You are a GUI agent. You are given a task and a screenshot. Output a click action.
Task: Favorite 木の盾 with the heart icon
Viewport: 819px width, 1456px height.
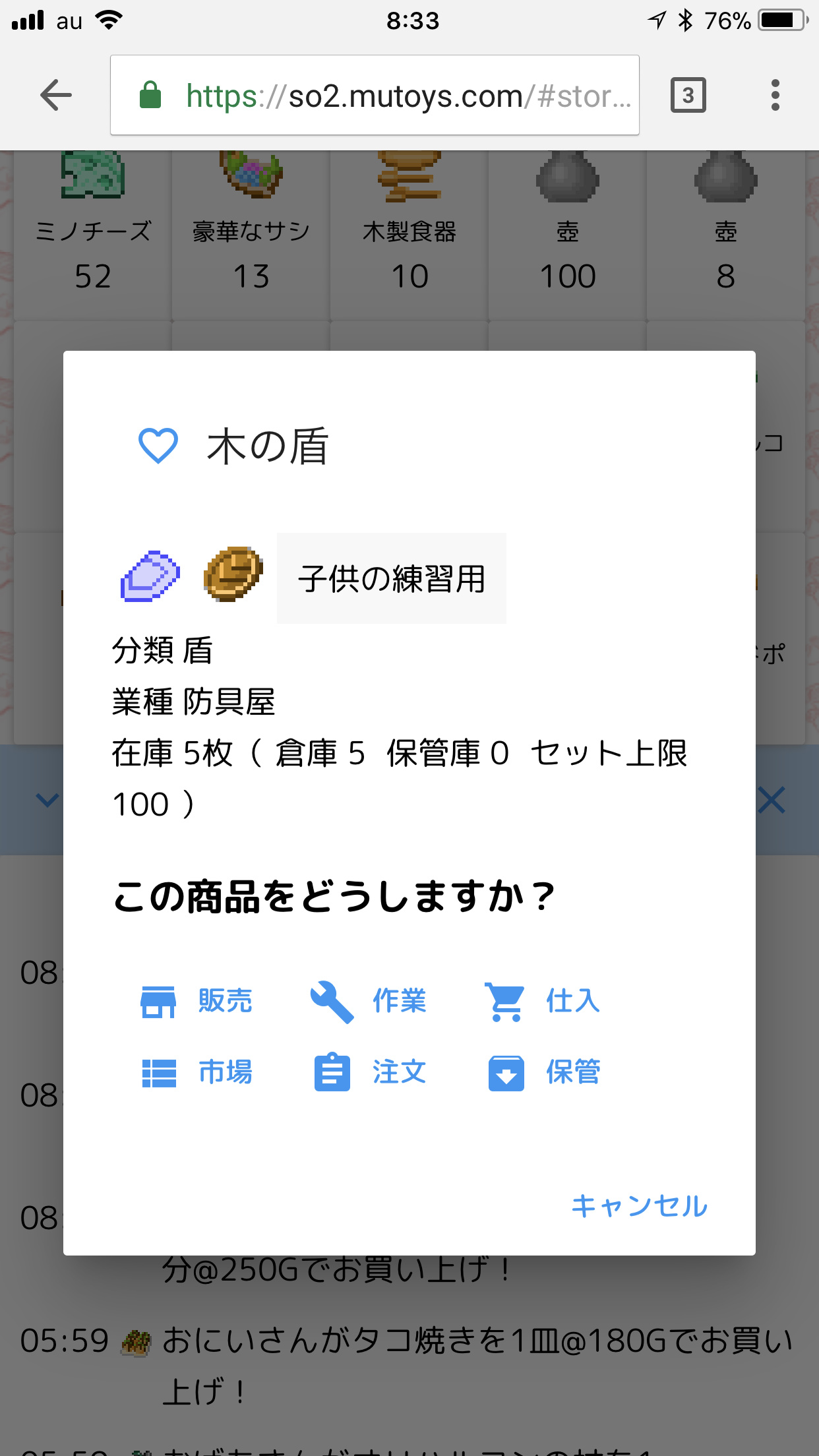point(158,446)
